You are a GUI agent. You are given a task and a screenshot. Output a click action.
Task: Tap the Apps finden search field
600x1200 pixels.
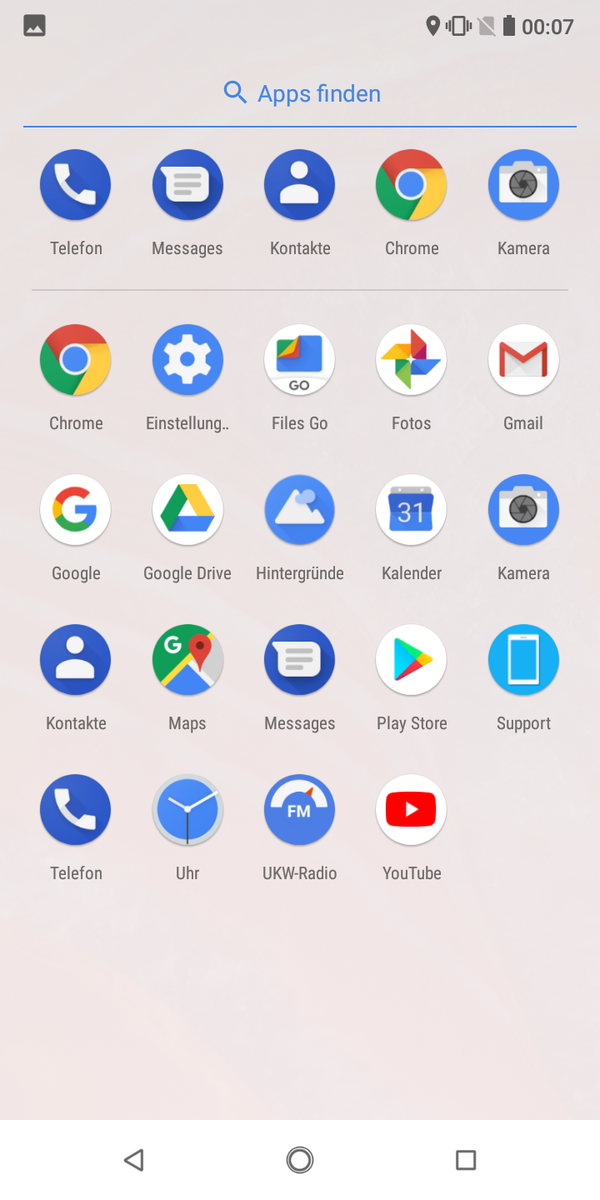click(300, 94)
